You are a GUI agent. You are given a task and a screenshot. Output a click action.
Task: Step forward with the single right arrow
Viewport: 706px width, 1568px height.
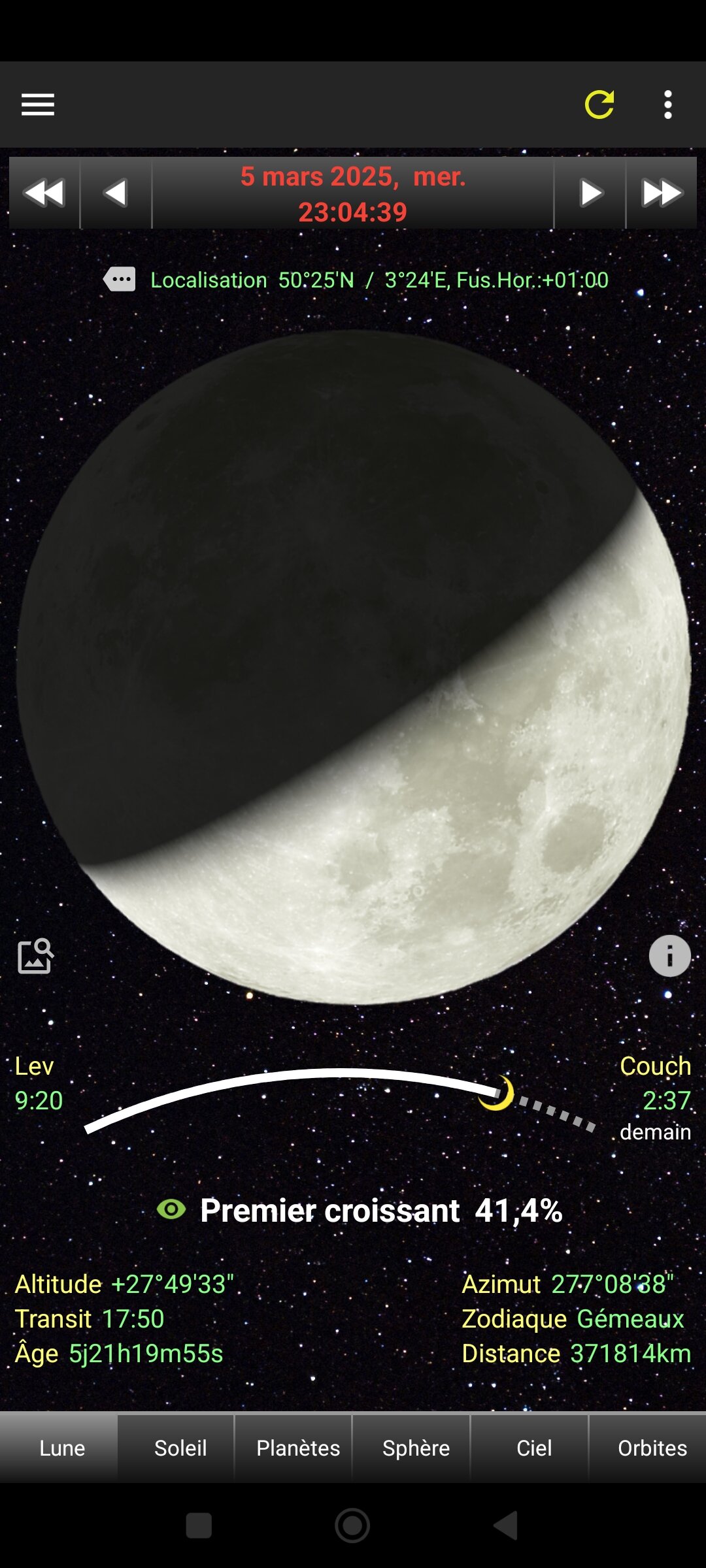[590, 193]
